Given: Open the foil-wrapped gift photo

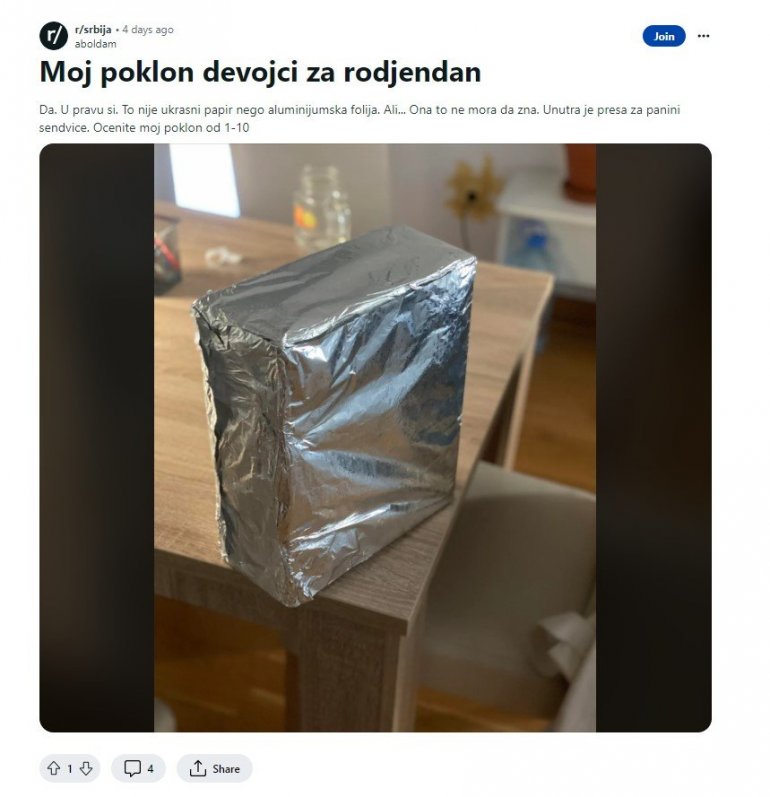Looking at the screenshot, I should (x=375, y=437).
